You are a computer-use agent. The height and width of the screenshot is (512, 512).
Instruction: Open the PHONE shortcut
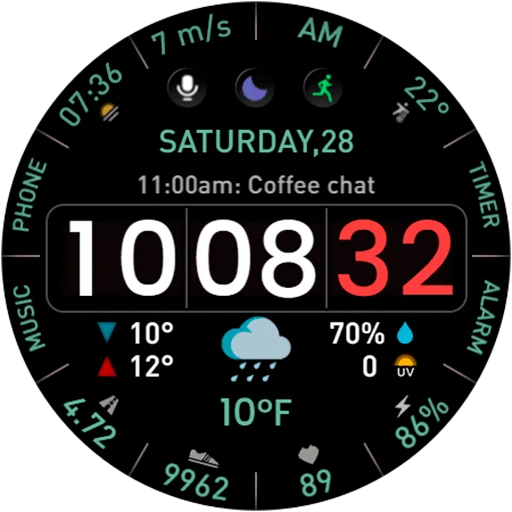(x=29, y=195)
